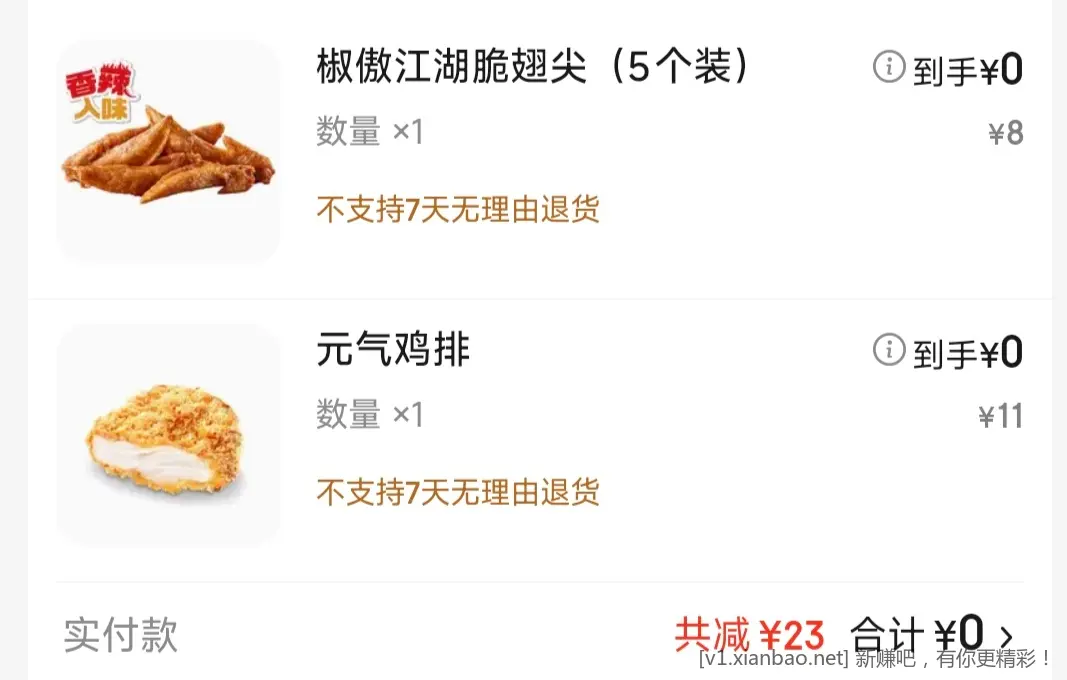Open the 元气鸡排 product image
The height and width of the screenshot is (680, 1067).
(168, 435)
